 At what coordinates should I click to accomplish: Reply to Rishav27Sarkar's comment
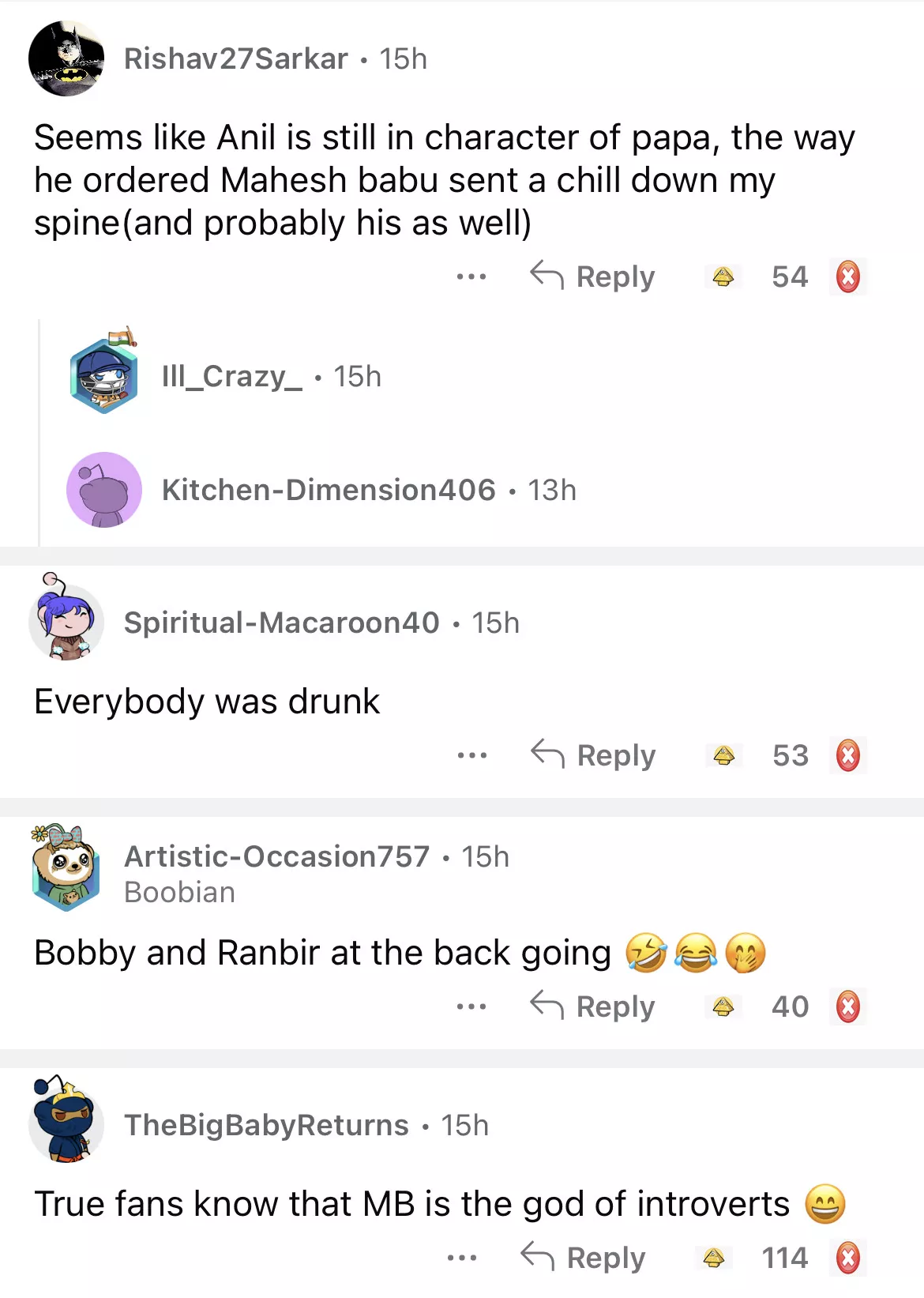(x=593, y=277)
